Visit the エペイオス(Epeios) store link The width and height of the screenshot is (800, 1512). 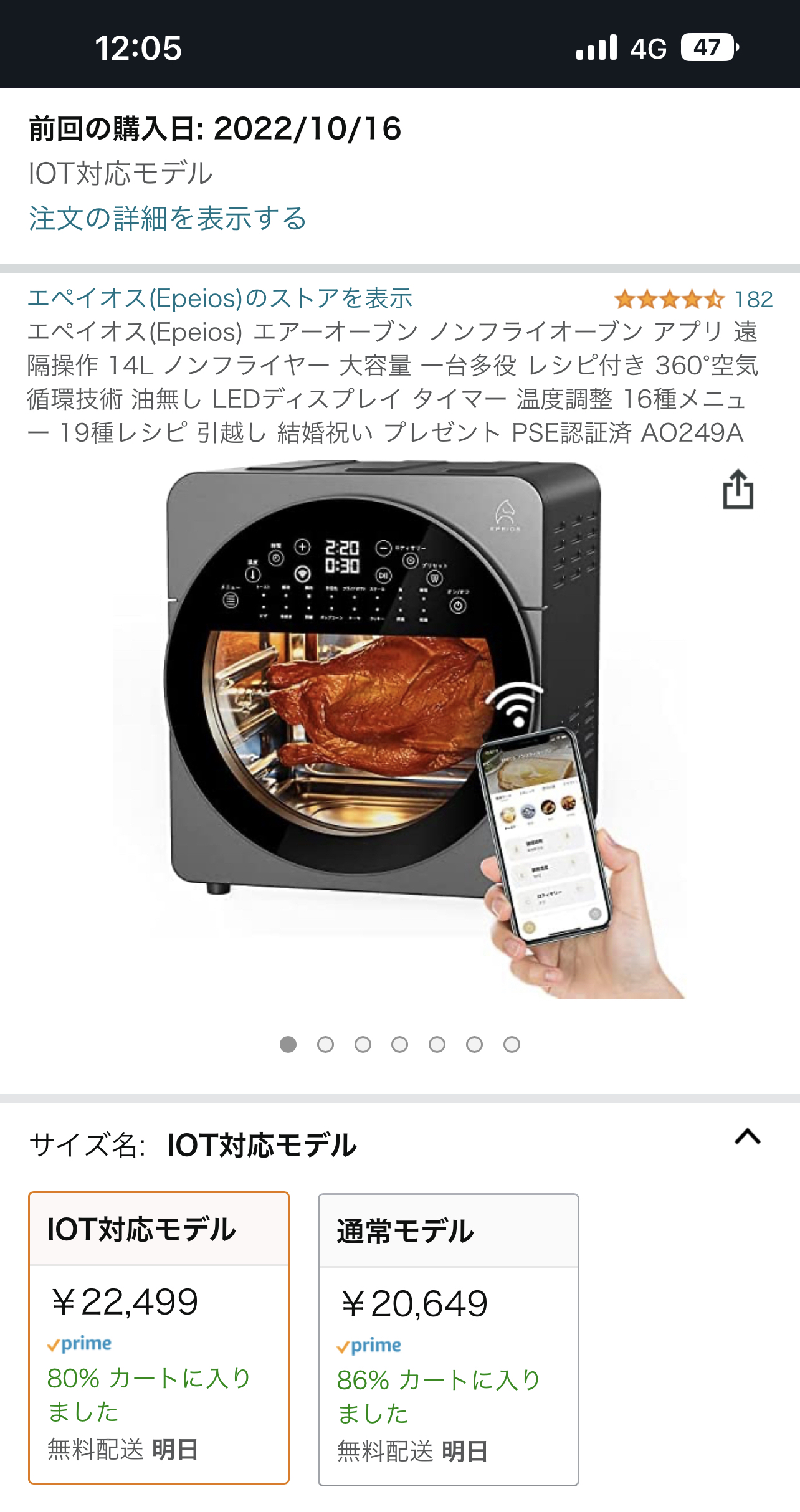point(220,298)
